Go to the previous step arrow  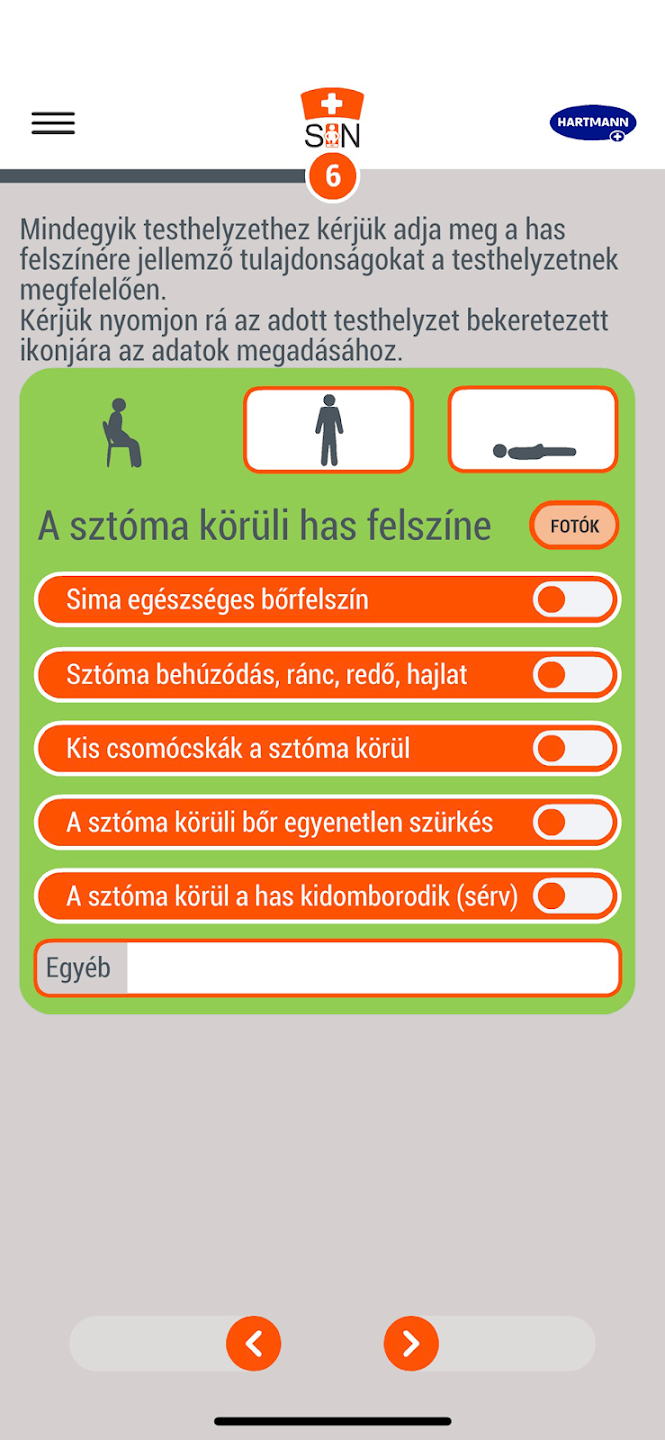click(x=254, y=1343)
